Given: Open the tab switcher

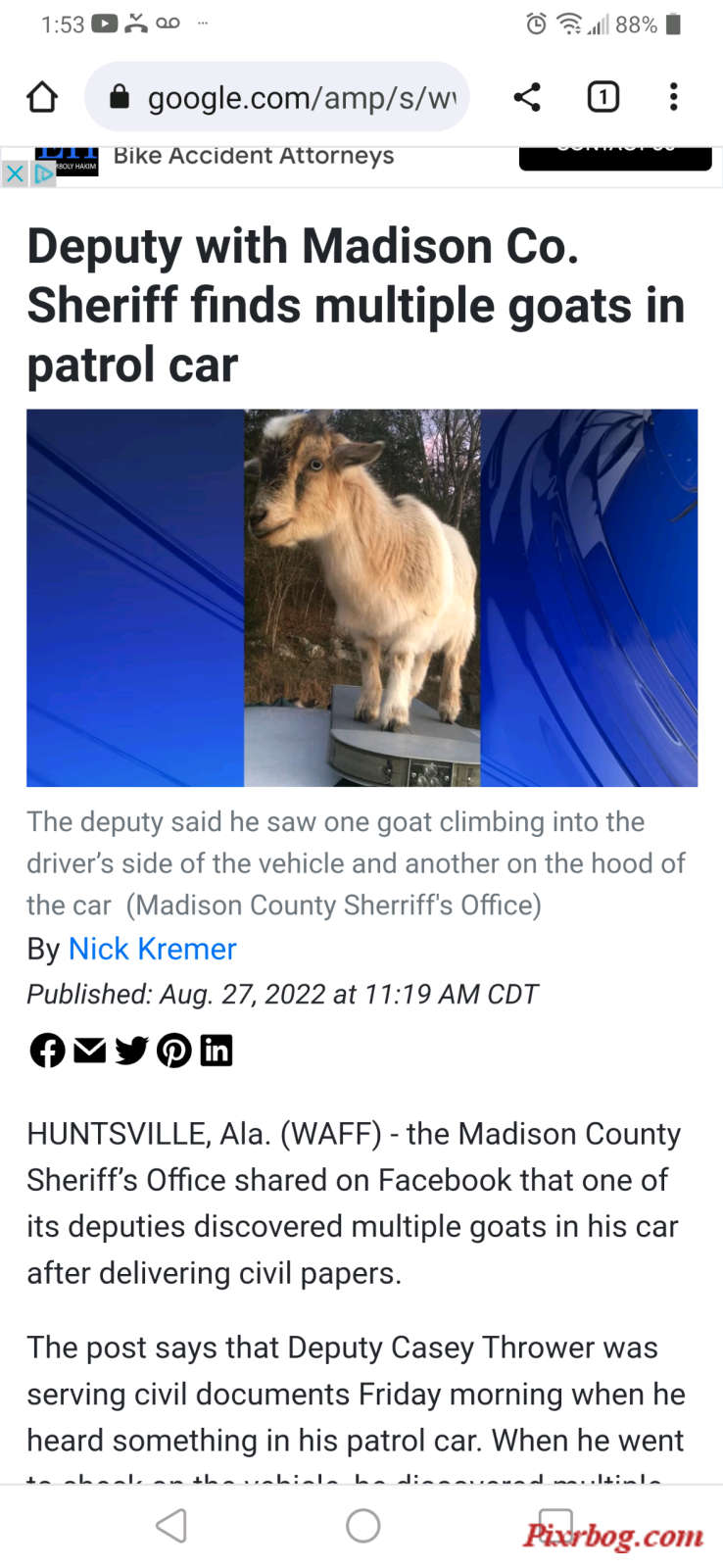Looking at the screenshot, I should 602,97.
